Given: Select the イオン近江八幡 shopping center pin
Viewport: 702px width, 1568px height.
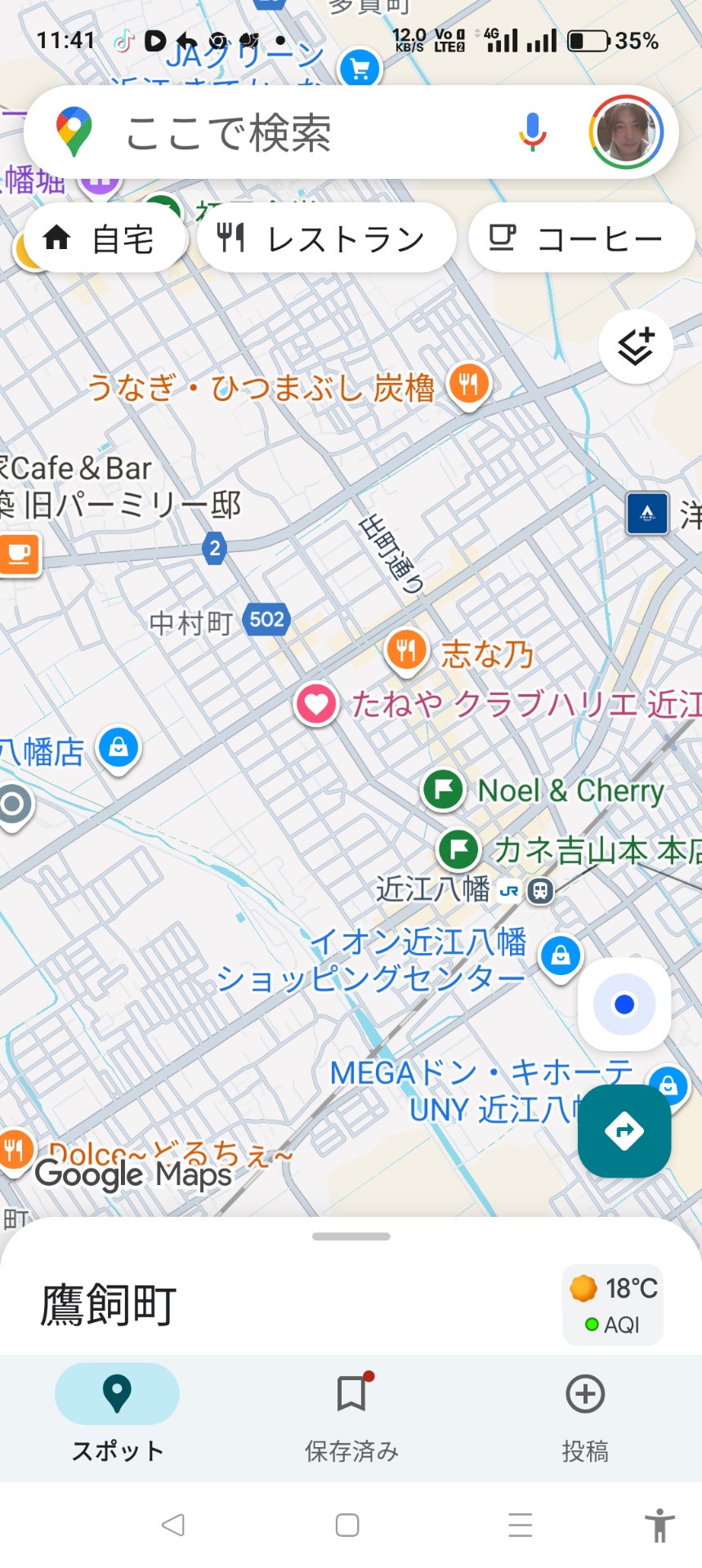Looking at the screenshot, I should [x=560, y=955].
